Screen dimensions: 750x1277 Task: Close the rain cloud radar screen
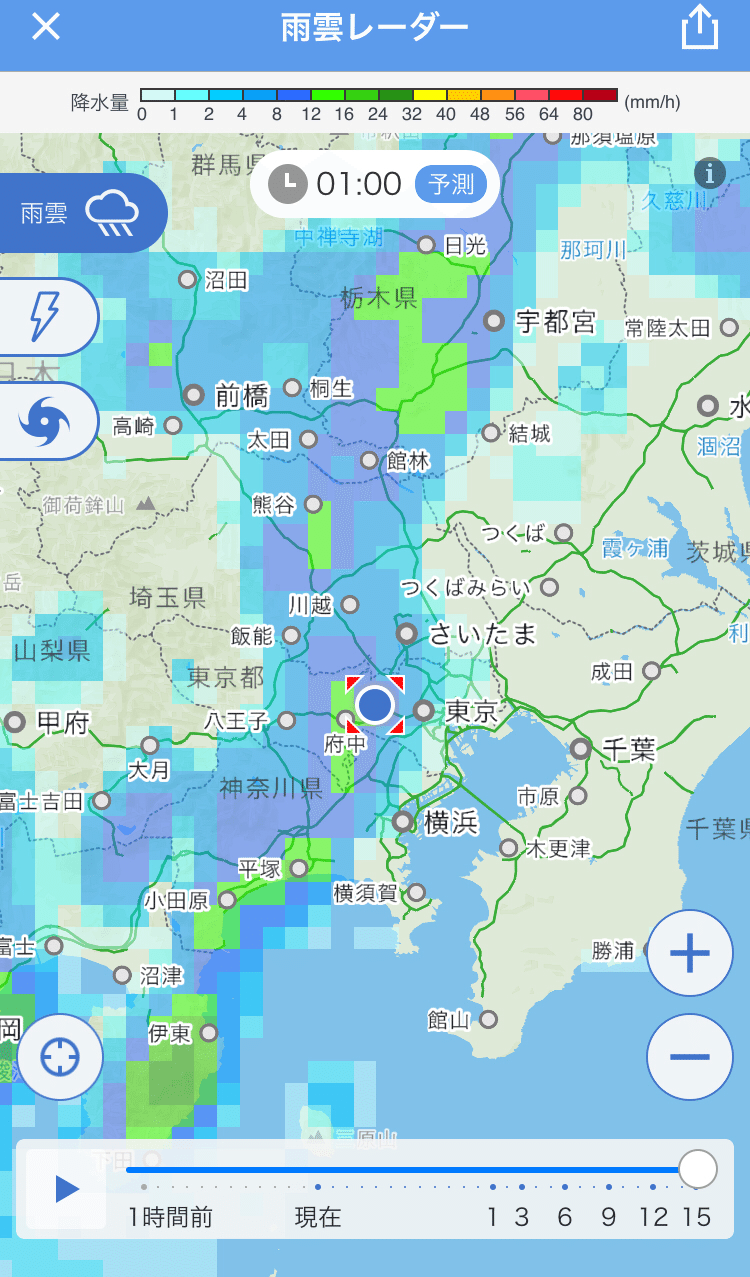46,28
